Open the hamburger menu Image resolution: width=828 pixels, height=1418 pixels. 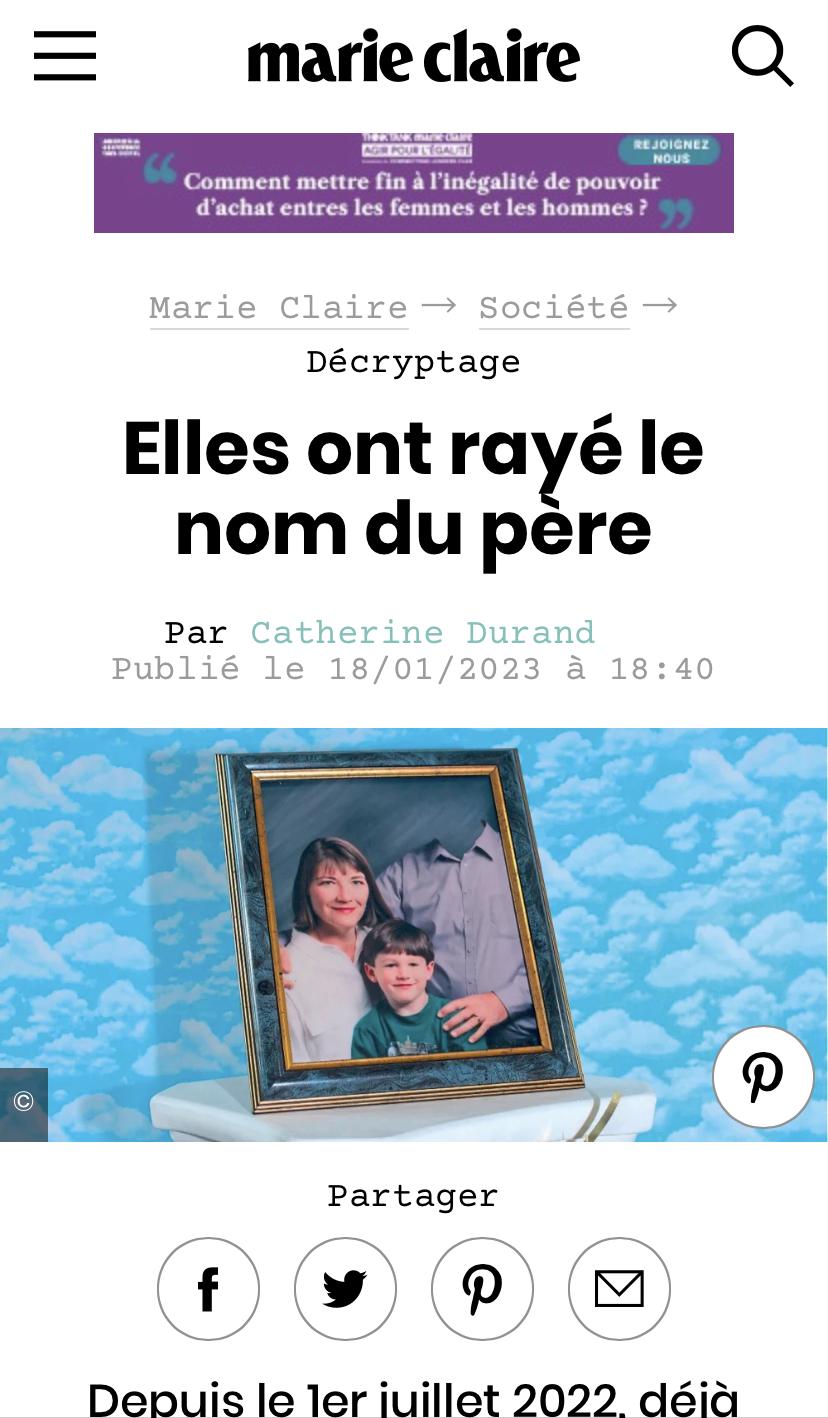[65, 56]
